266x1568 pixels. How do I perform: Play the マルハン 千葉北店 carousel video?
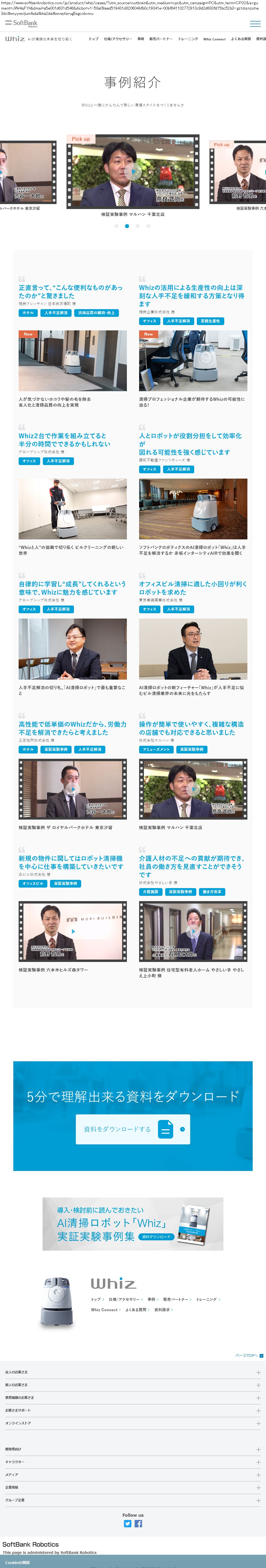(x=133, y=172)
